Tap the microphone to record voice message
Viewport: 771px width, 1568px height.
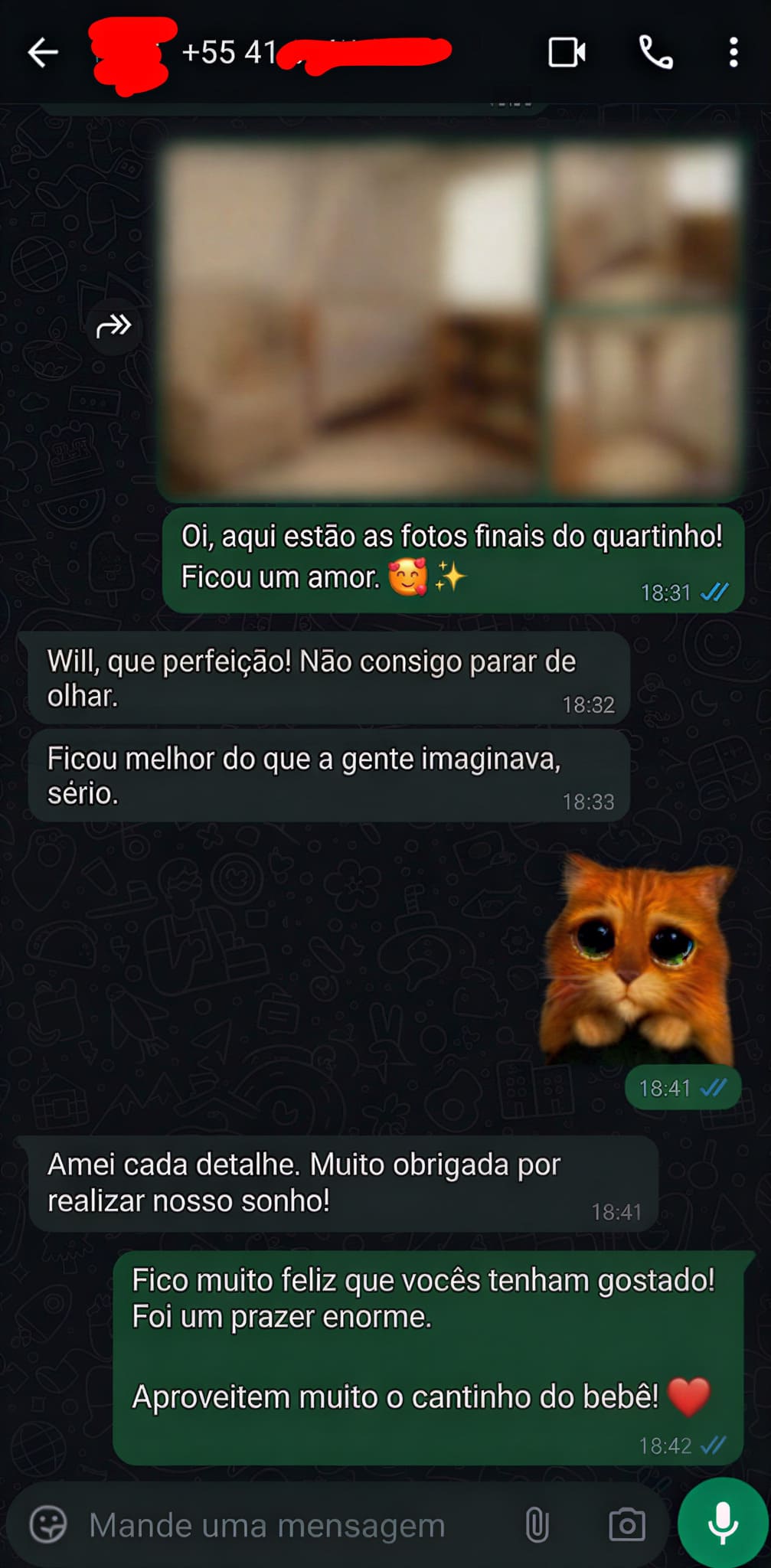(x=720, y=1522)
